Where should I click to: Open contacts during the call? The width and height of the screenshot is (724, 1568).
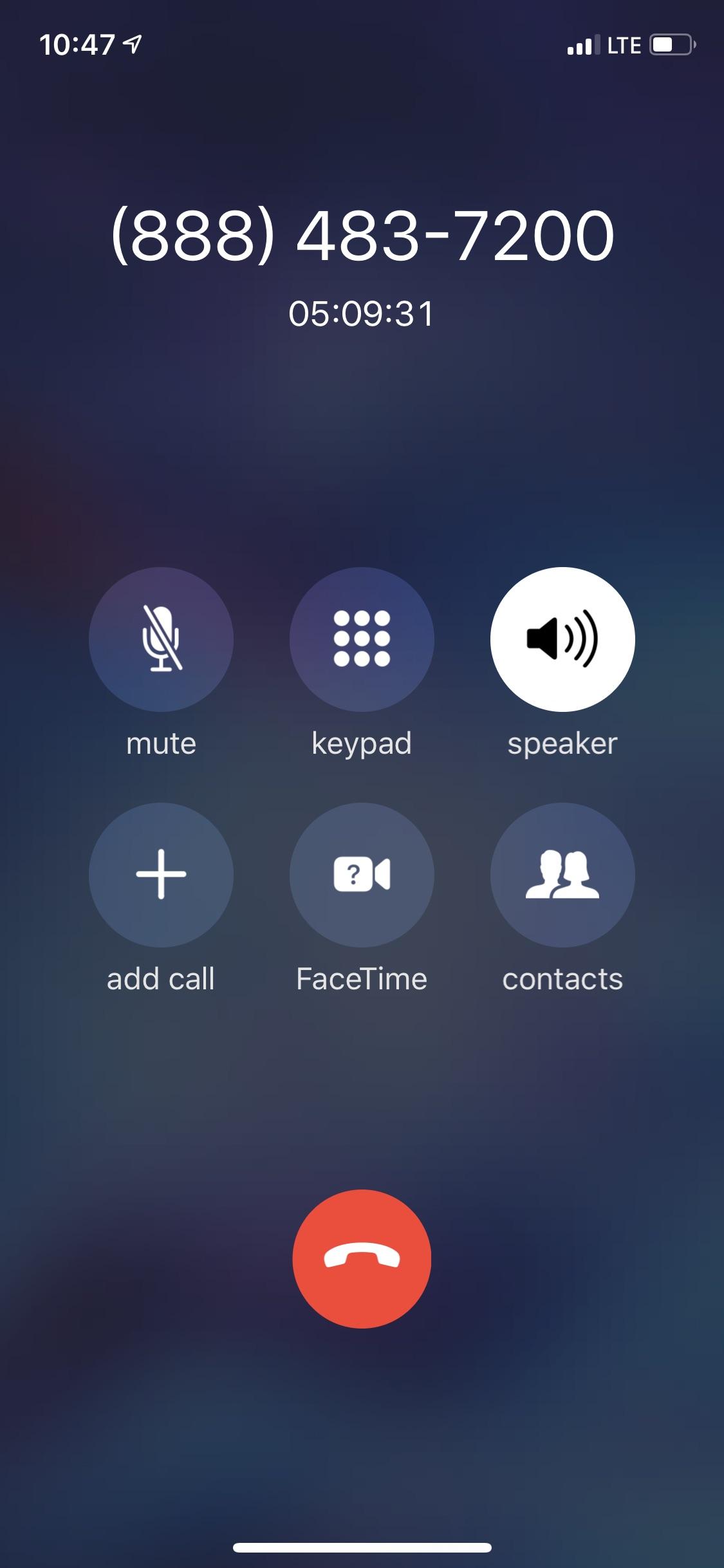562,874
